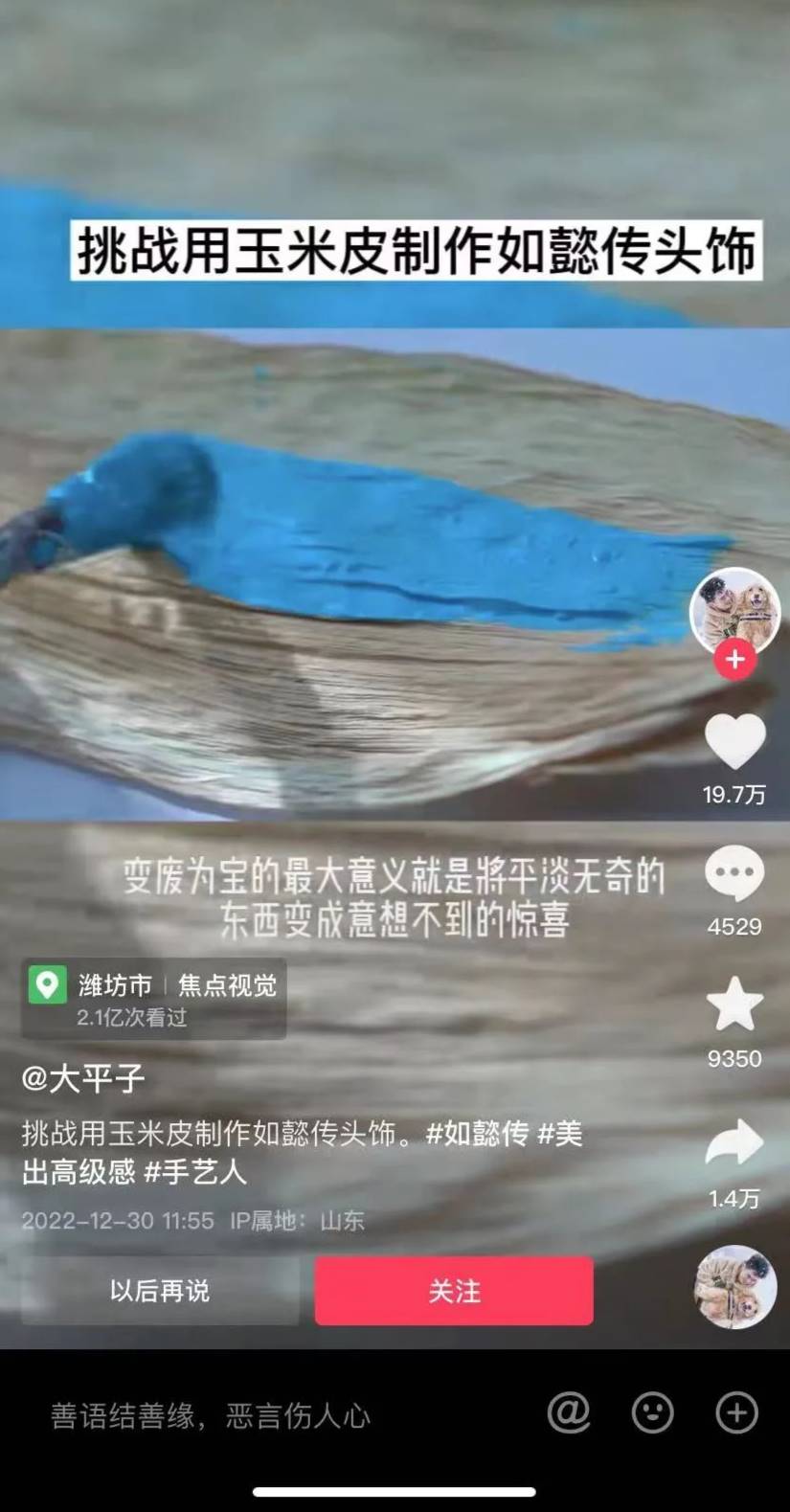This screenshot has width=790, height=1512.
Task: Like this video with the heart
Action: coord(734,742)
